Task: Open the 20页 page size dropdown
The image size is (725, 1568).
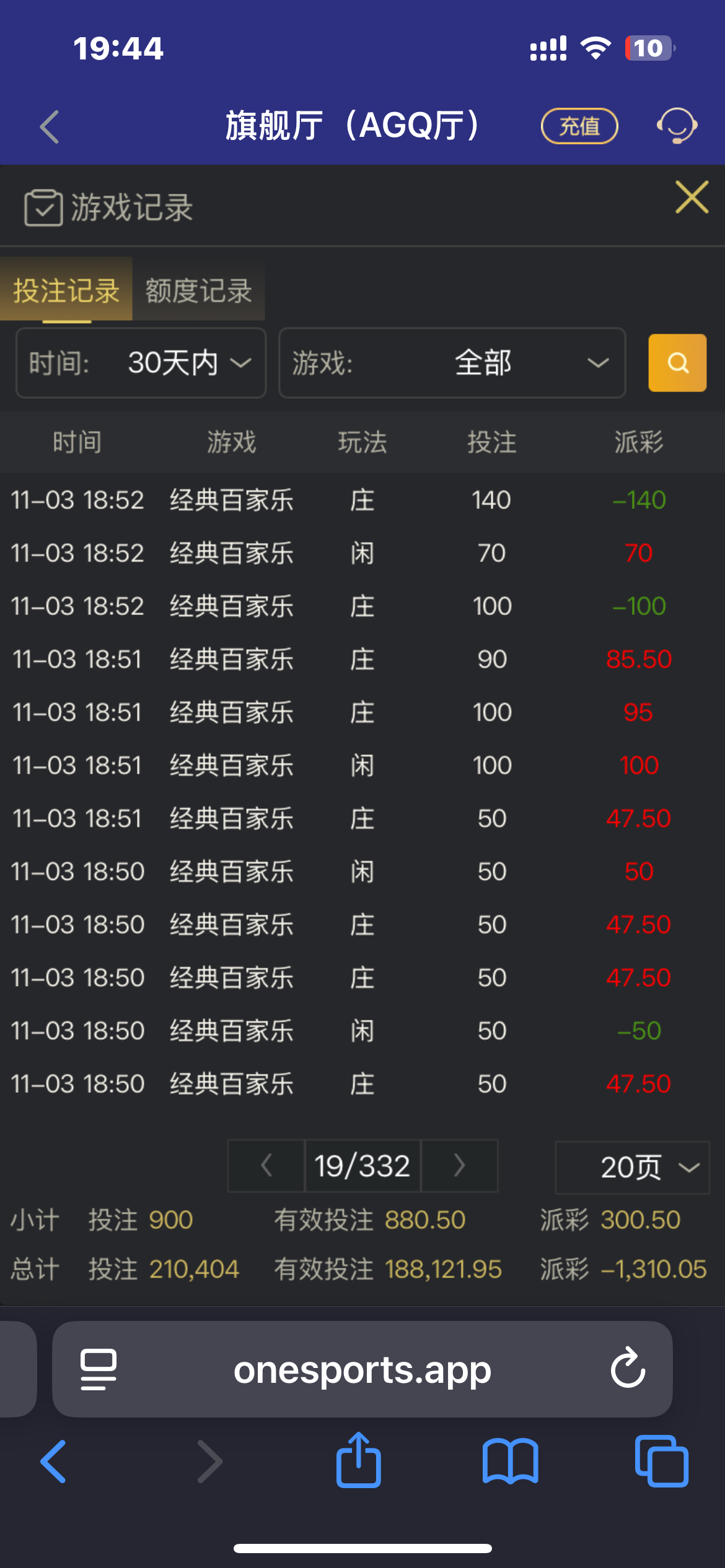Action: [633, 1167]
